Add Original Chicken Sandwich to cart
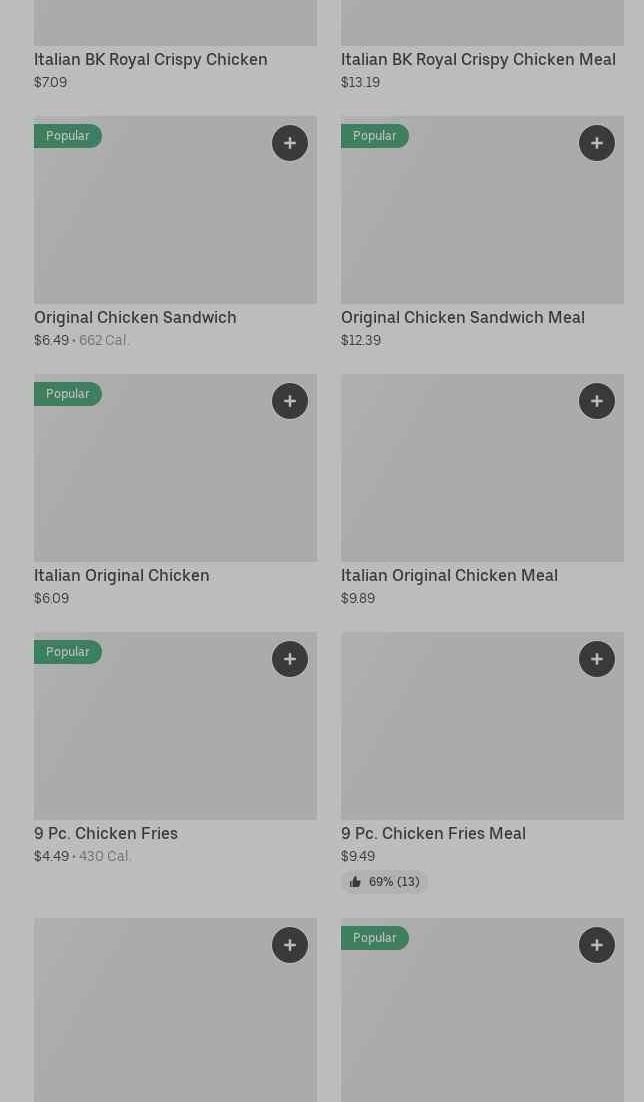The image size is (644, 1102). click(x=290, y=143)
